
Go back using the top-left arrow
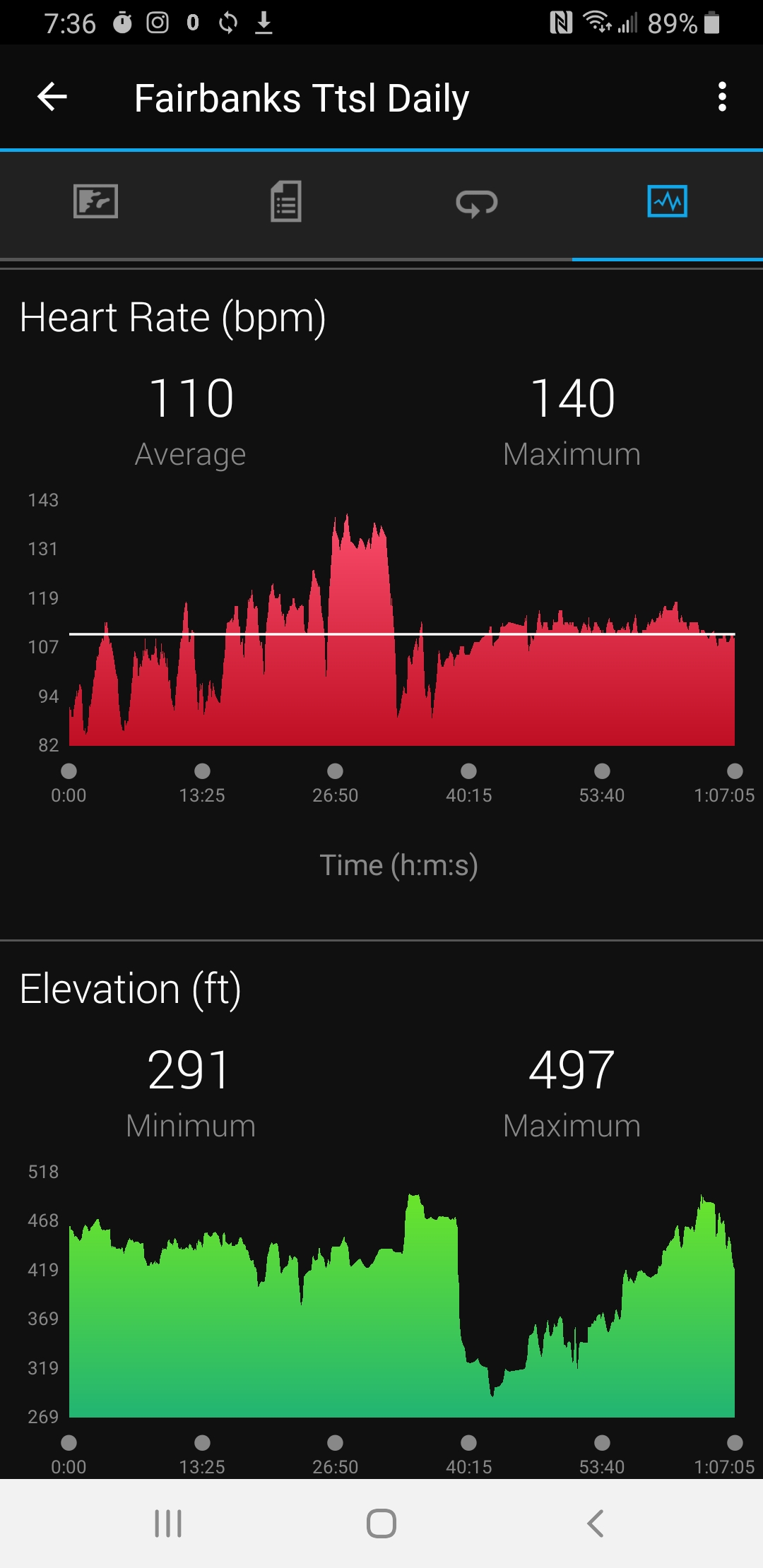(52, 97)
